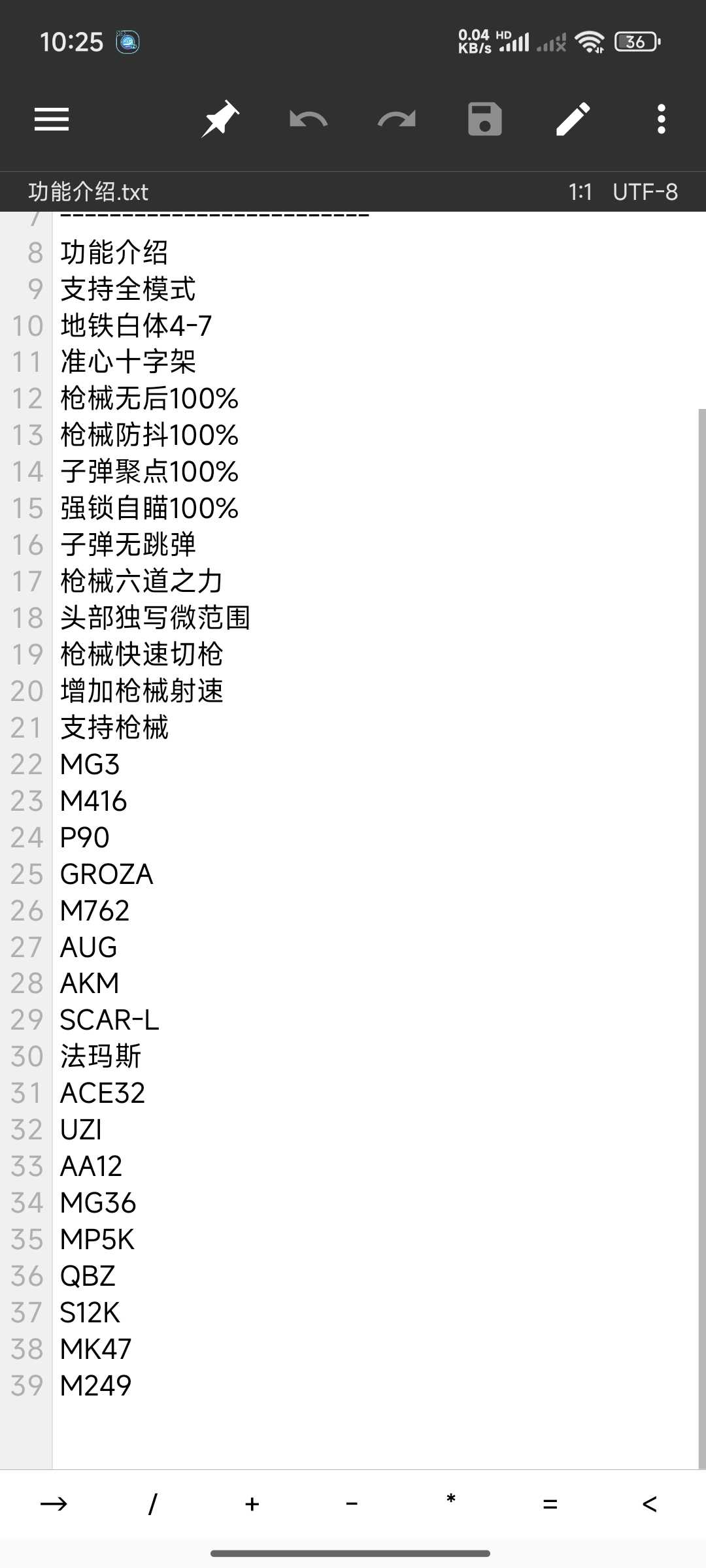
Task: Insert slash from shortcut bar
Action: click(153, 1504)
